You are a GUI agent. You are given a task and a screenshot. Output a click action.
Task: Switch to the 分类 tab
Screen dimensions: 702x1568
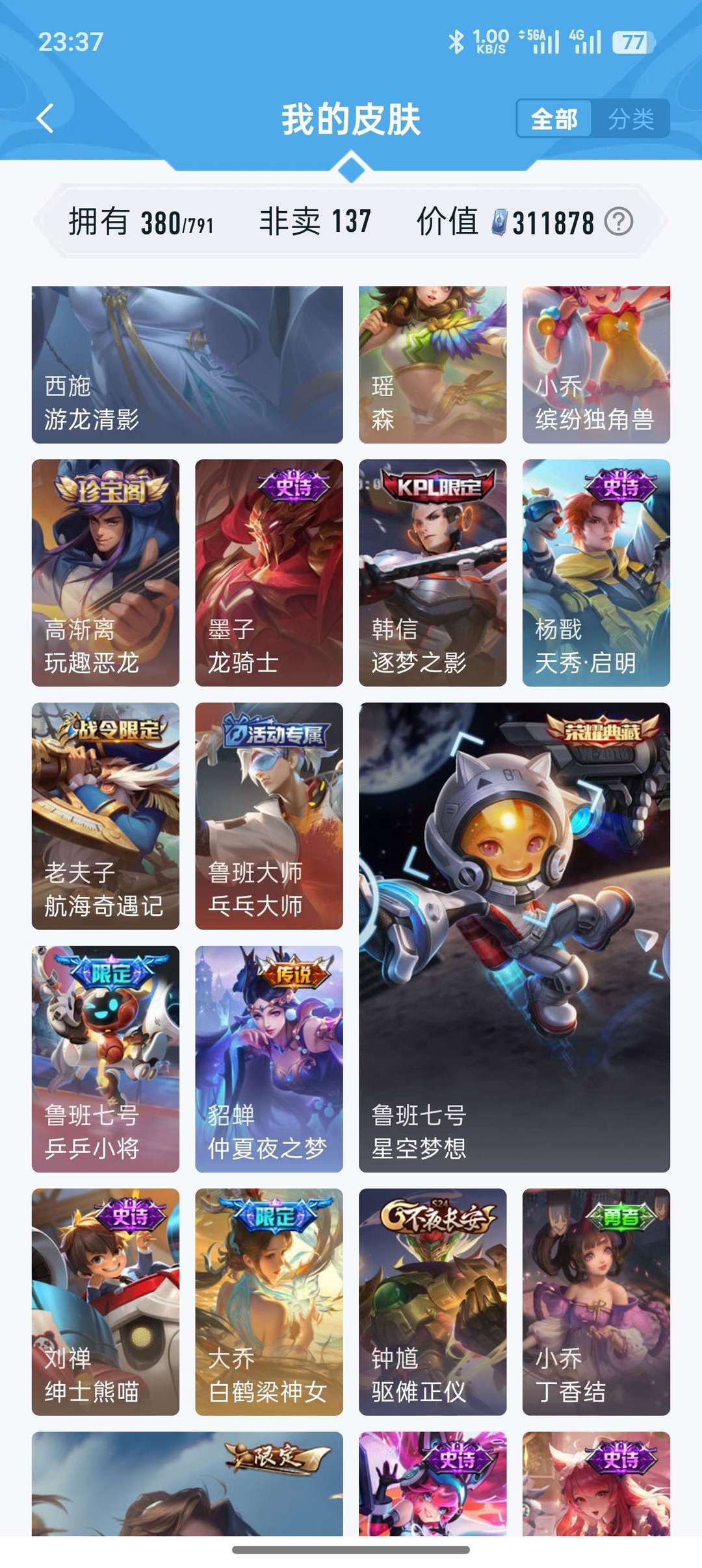point(630,119)
